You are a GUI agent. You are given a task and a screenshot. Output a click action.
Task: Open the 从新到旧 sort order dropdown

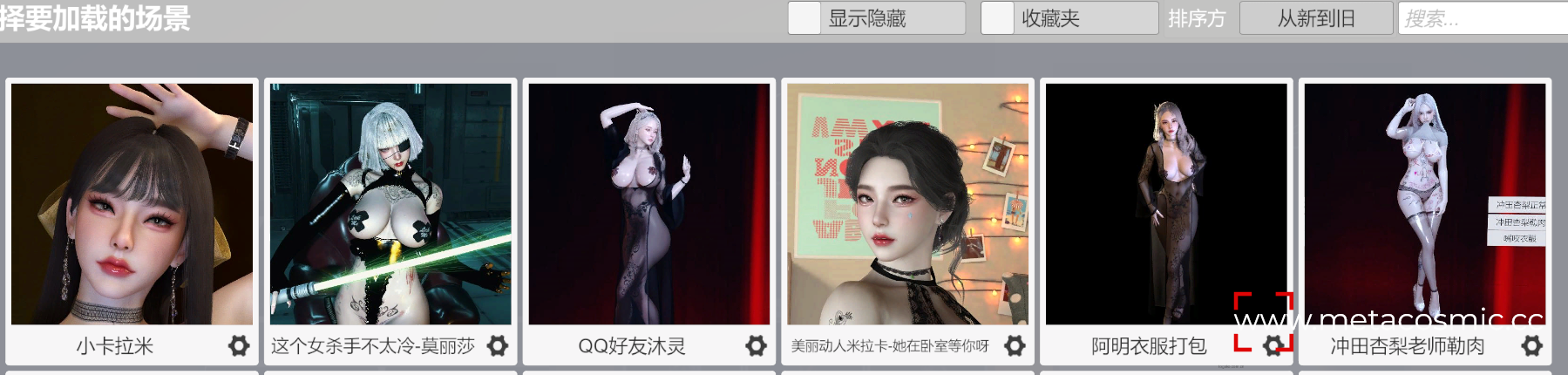1315,18
